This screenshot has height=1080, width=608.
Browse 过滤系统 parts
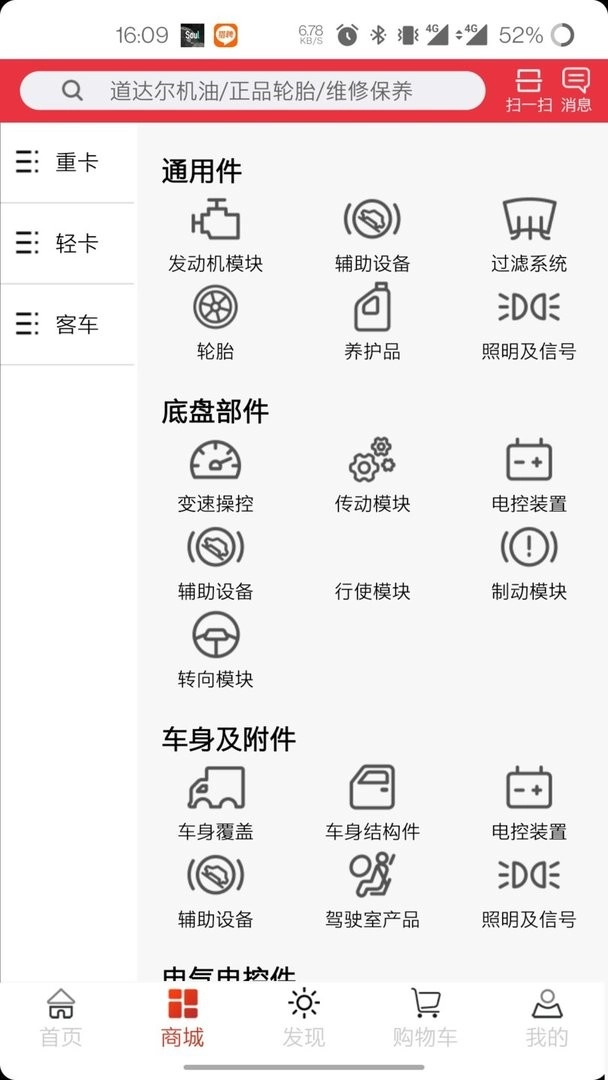529,235
